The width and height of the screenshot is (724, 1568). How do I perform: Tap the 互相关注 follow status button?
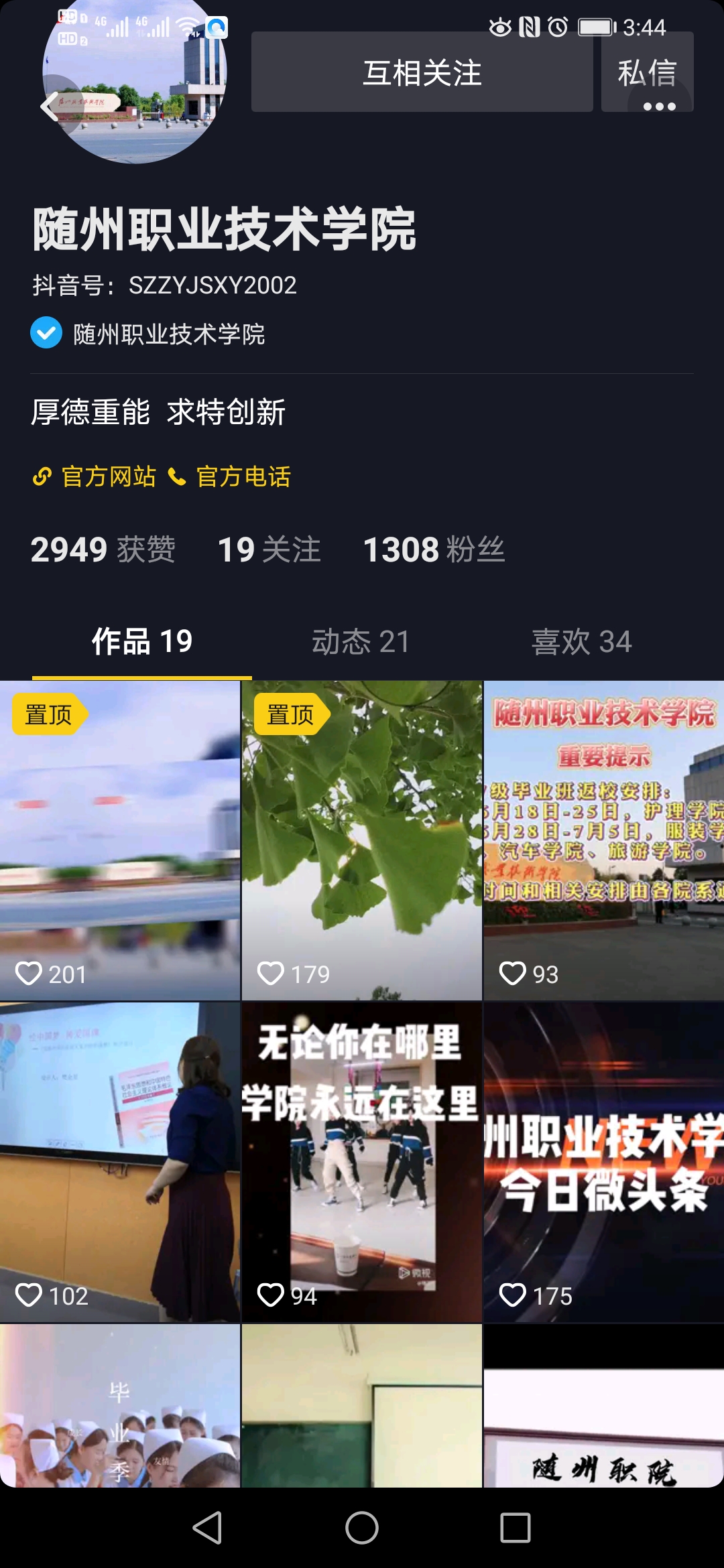pos(422,72)
